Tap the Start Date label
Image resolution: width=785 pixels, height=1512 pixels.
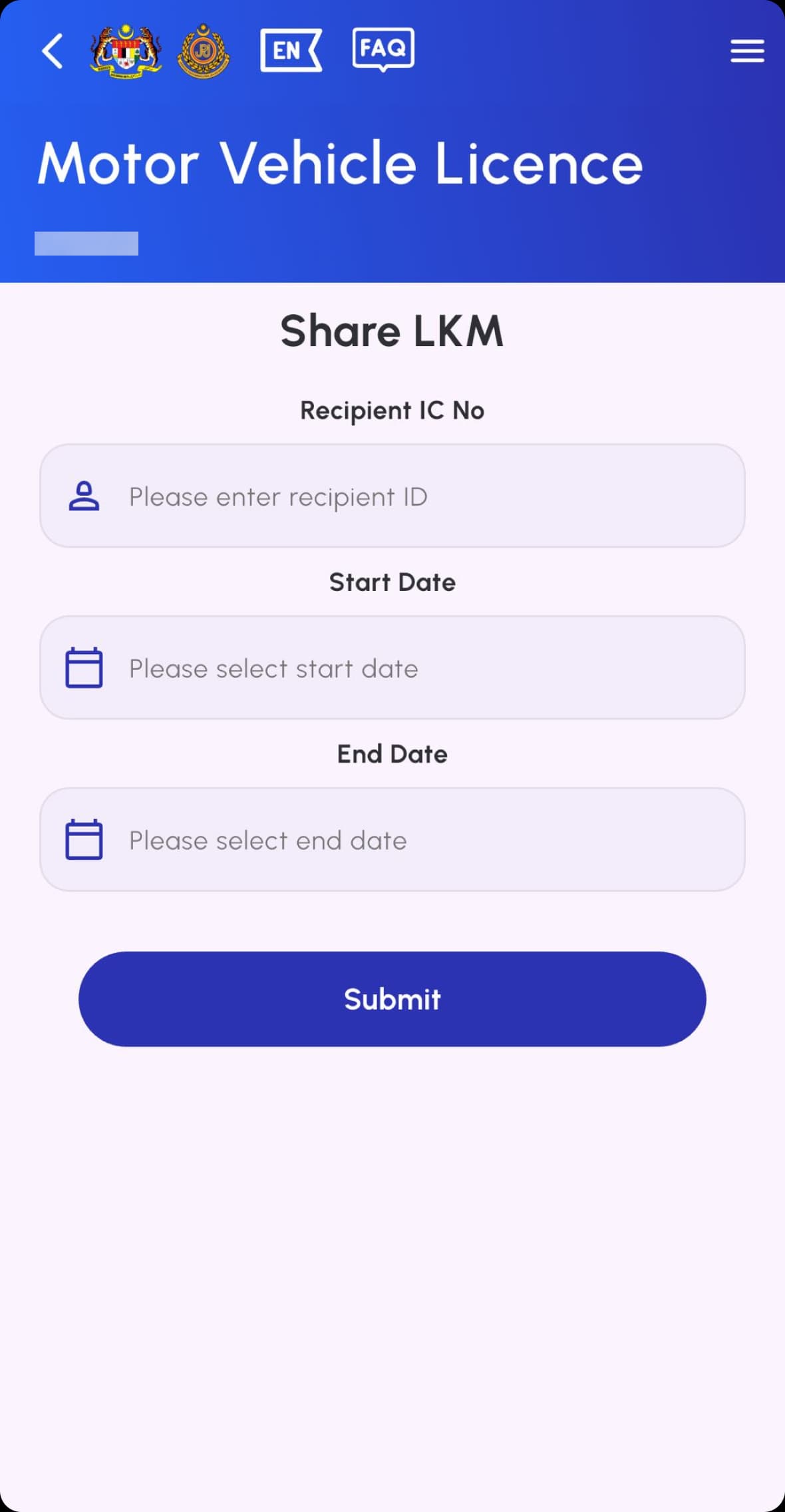(392, 582)
